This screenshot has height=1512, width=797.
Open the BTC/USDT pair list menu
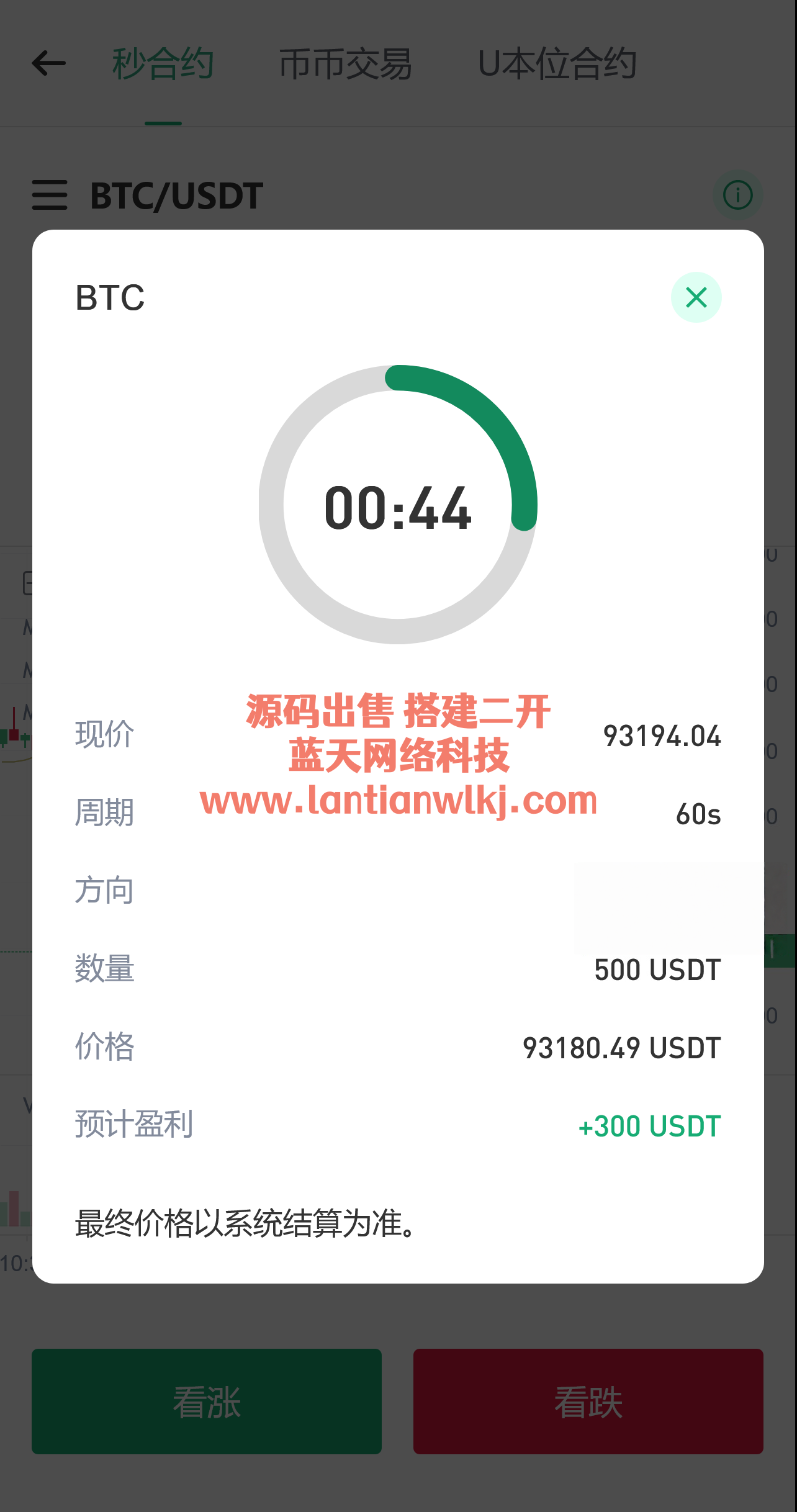50,195
